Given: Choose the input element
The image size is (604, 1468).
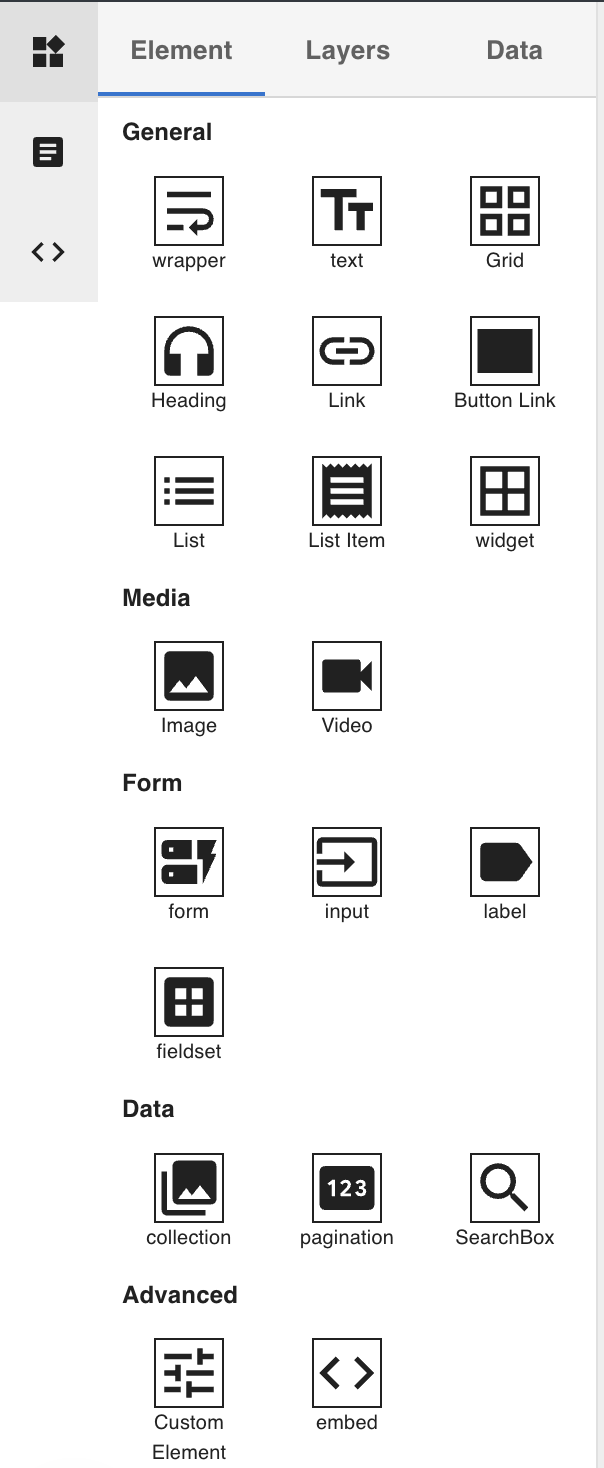Looking at the screenshot, I should [x=346, y=862].
